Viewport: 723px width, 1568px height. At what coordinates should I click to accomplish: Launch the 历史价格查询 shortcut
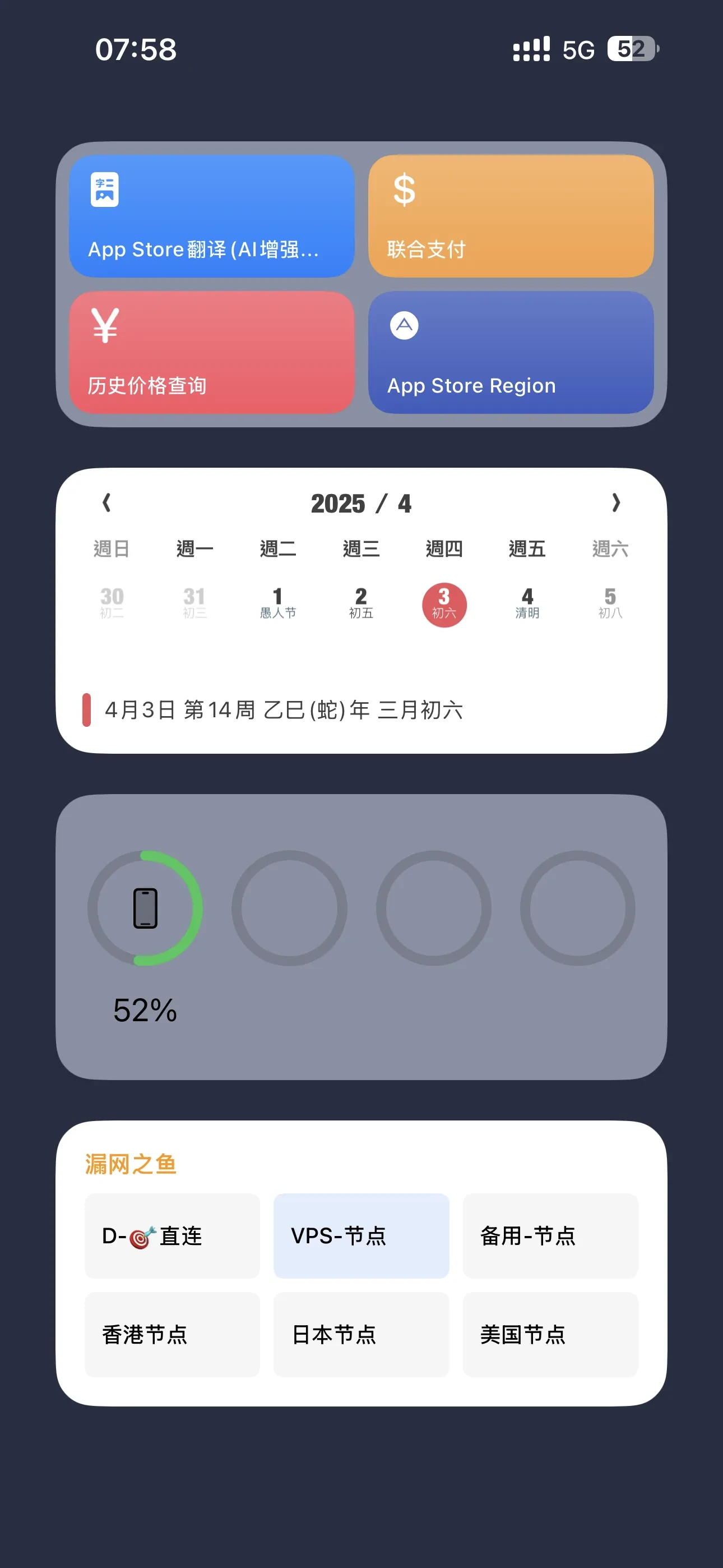(x=212, y=352)
